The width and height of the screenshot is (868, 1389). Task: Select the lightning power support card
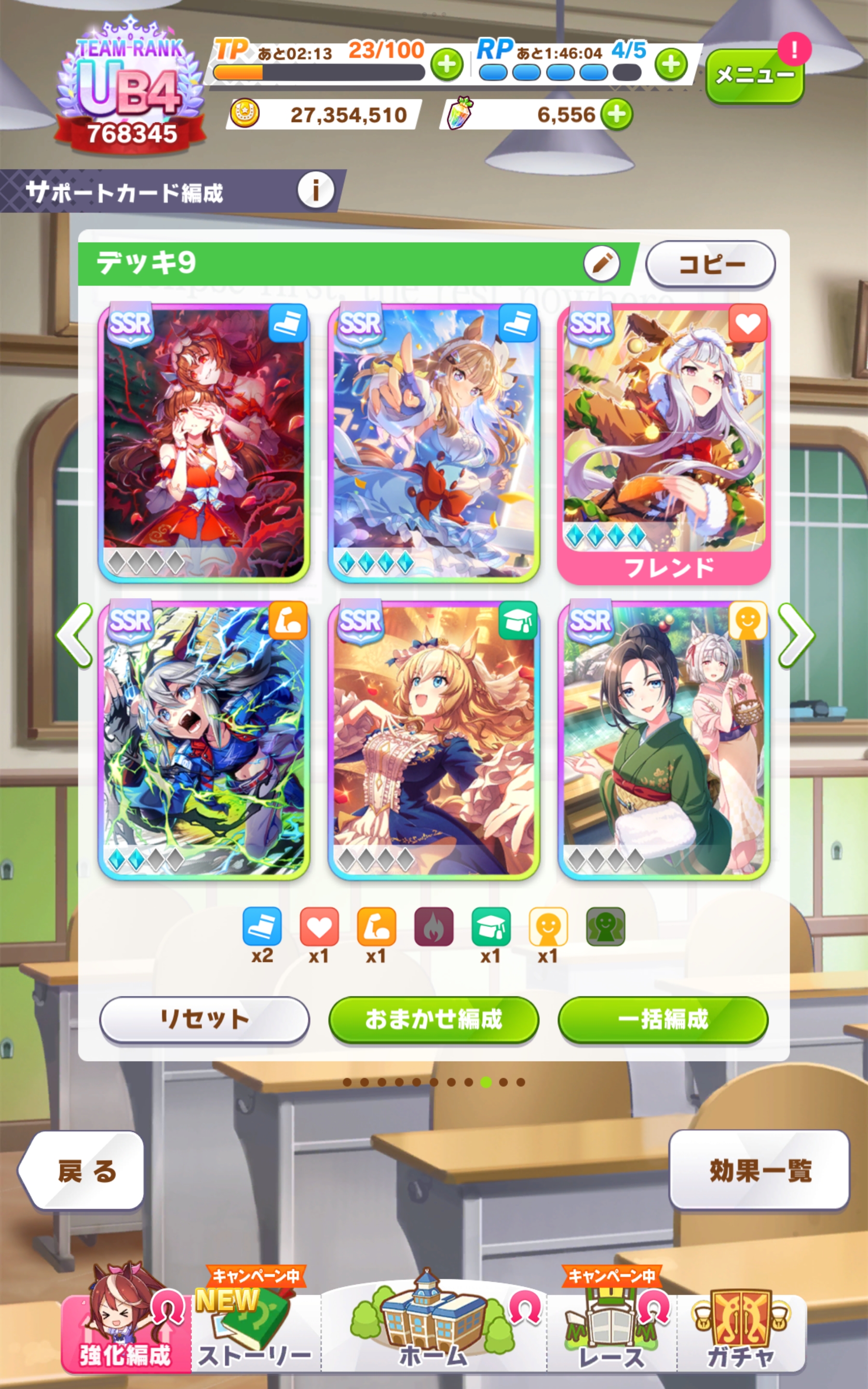pyautogui.click(x=204, y=740)
